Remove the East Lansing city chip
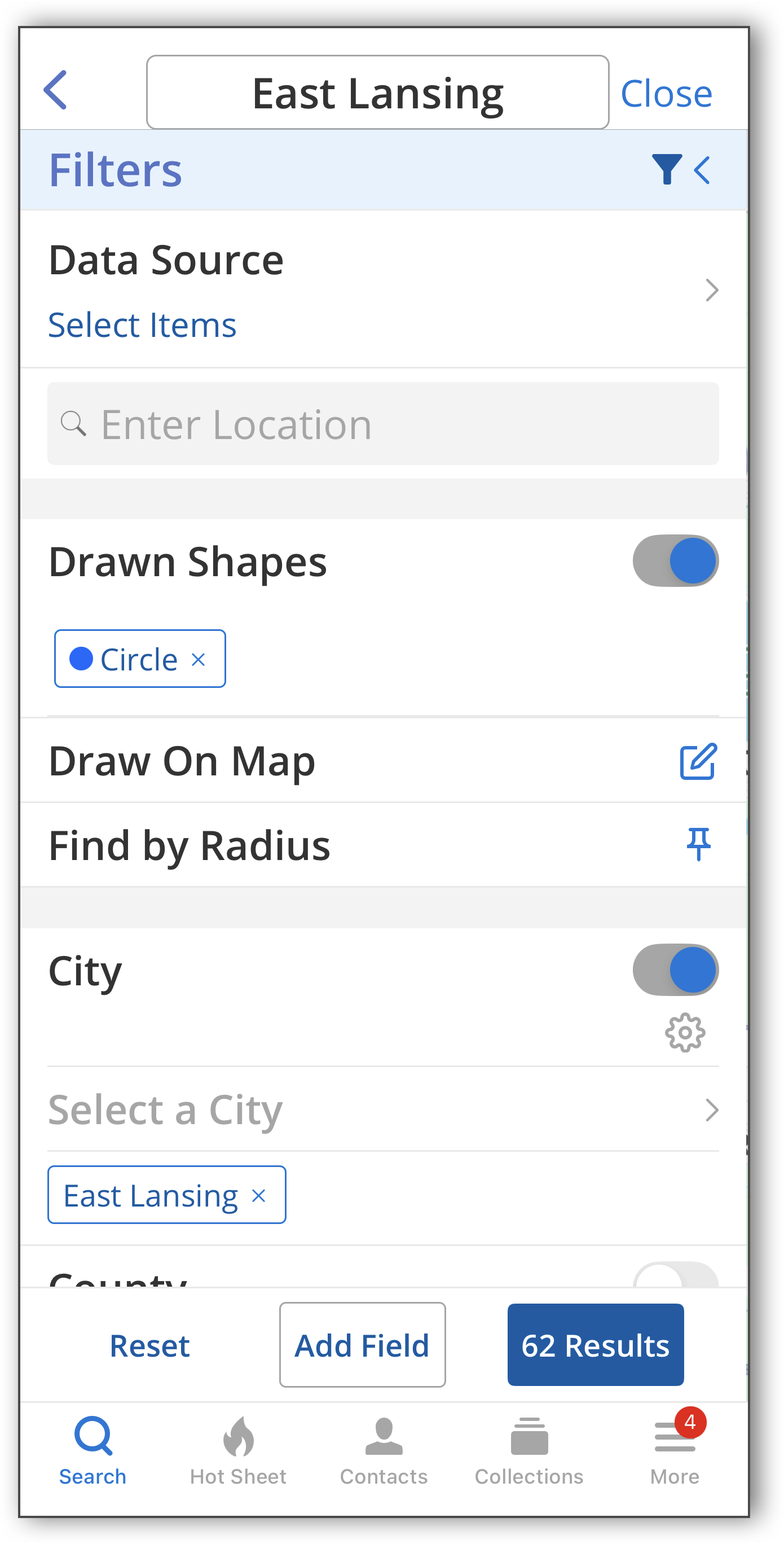Screen dimensions: 784x1544 (x=259, y=1196)
